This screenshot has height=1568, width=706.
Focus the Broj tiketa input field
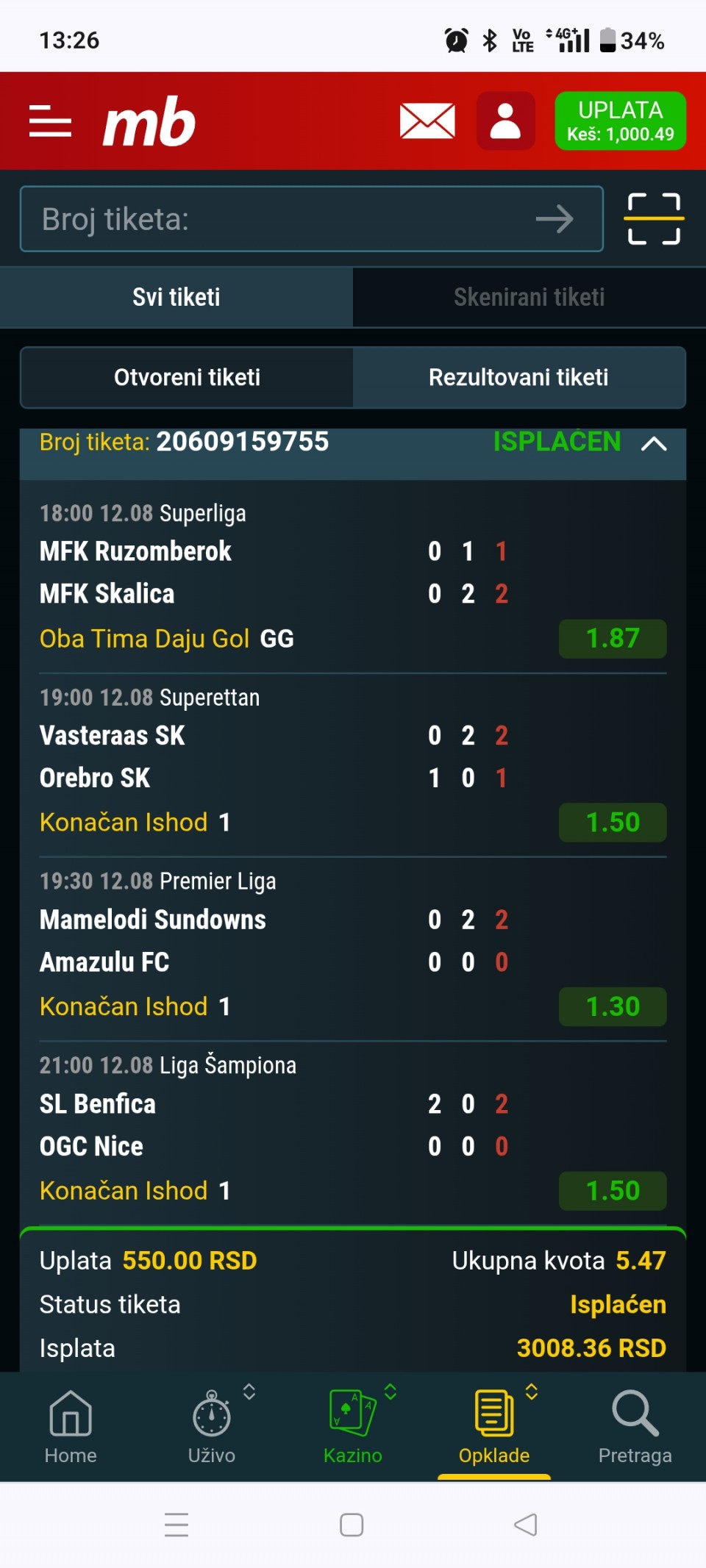point(279,219)
